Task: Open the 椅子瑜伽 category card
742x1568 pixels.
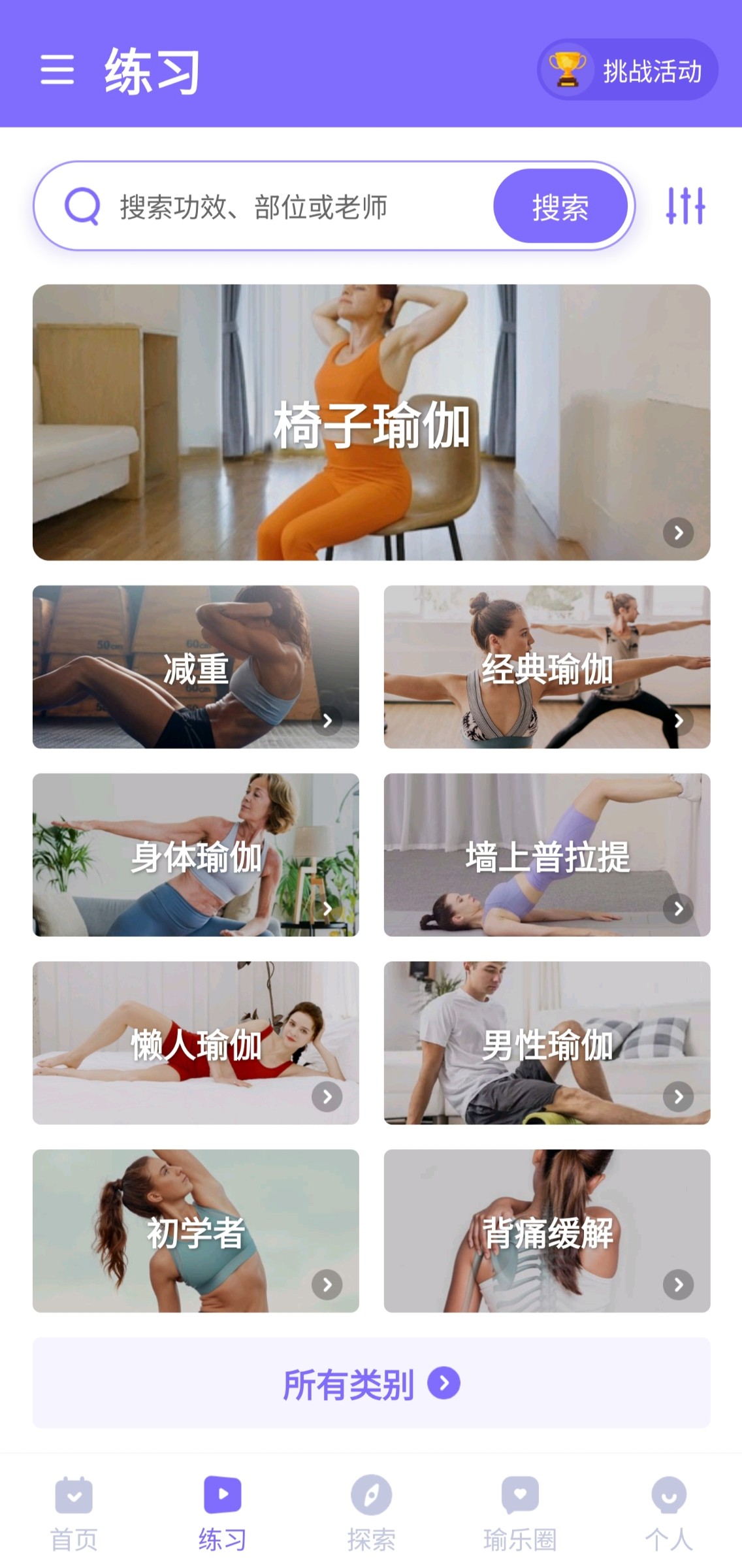Action: click(371, 422)
